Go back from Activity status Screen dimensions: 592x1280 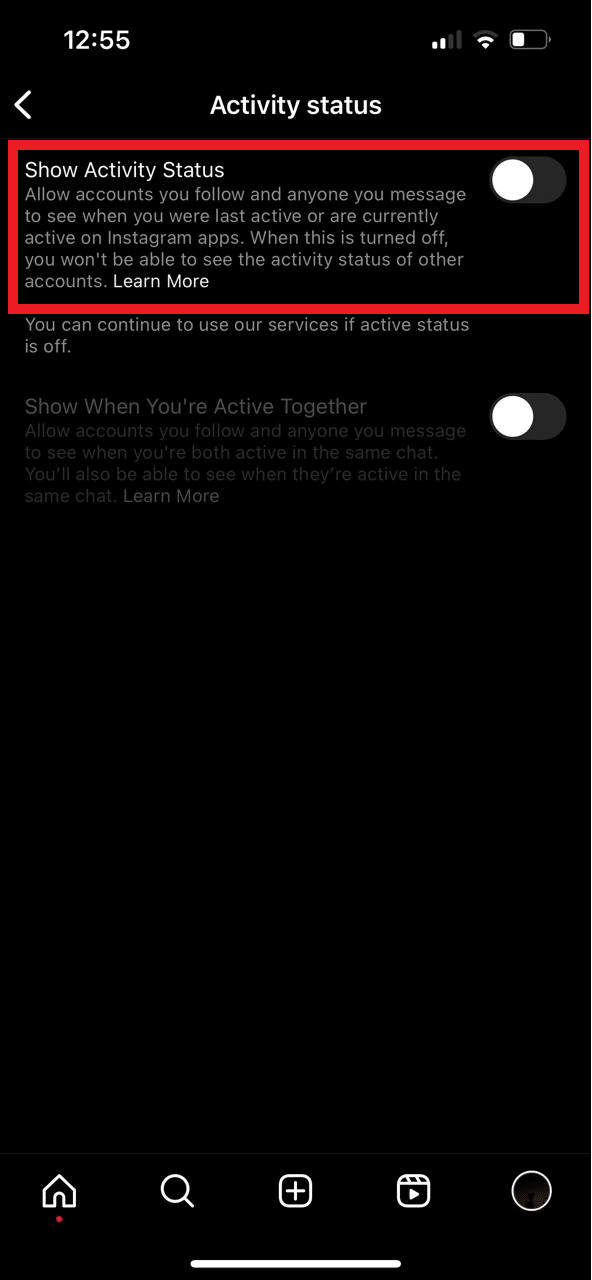coord(24,105)
